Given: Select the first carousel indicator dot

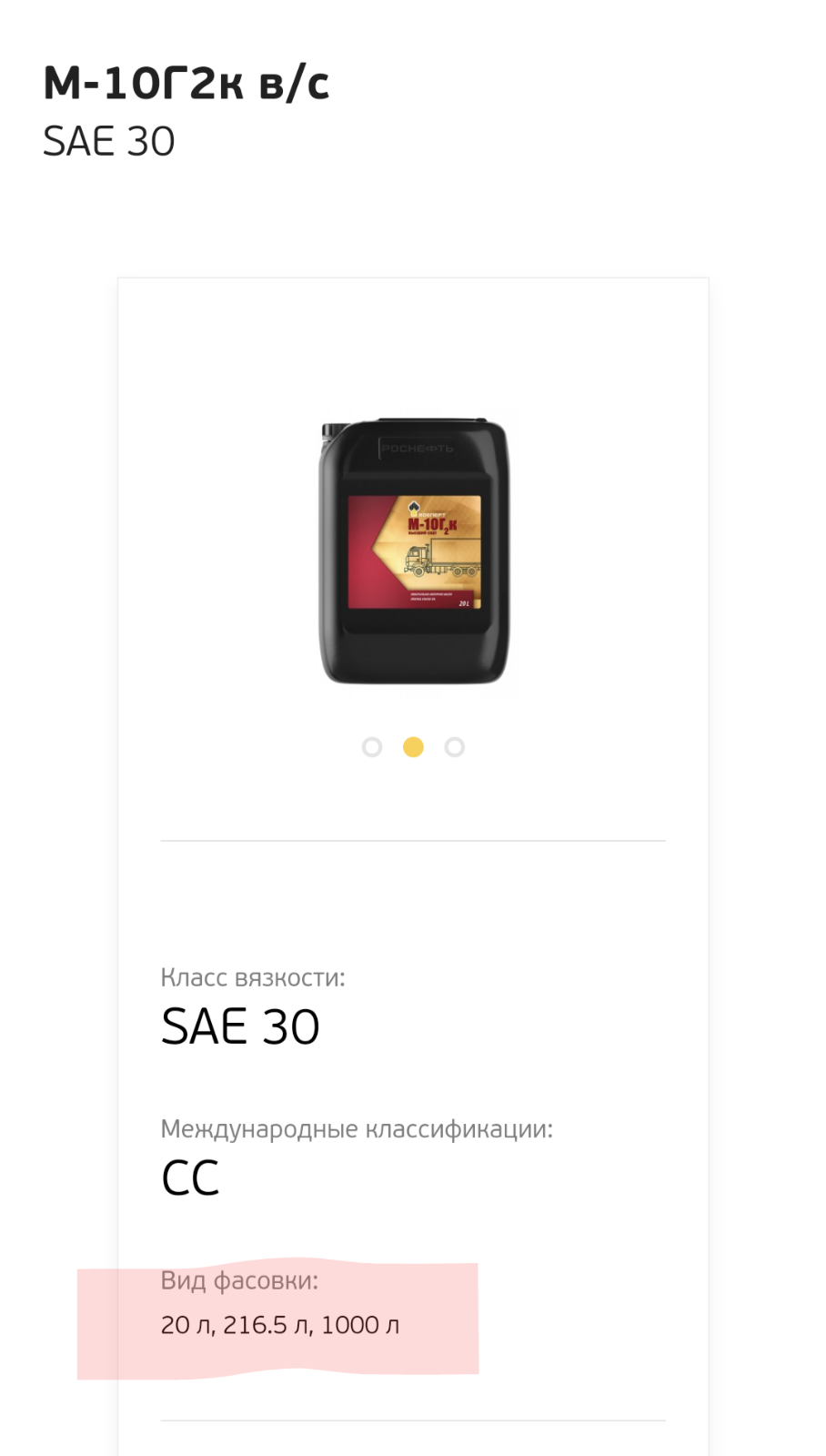Looking at the screenshot, I should tap(372, 747).
